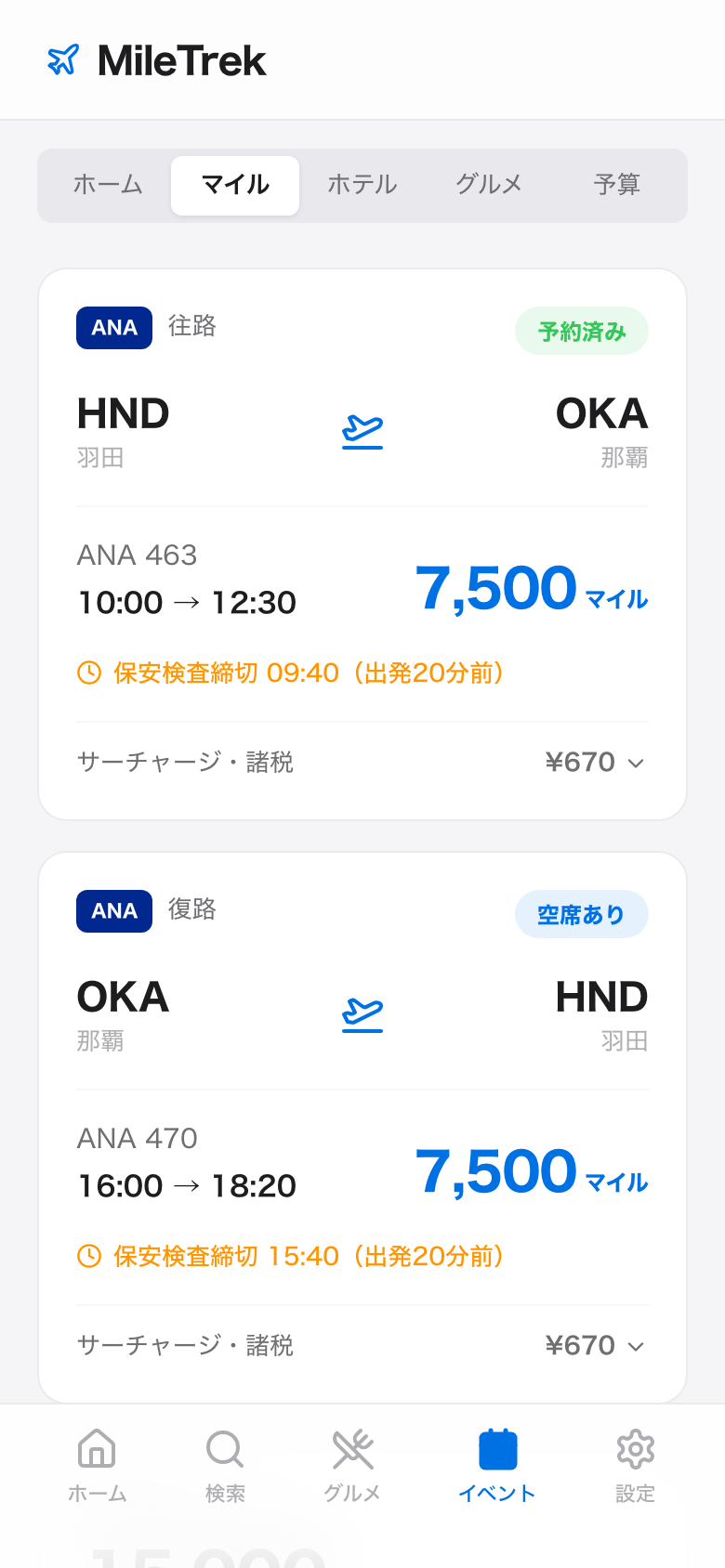Open 設定 in the bottom navigation
Screen dimensions: 725x1568
tap(635, 1465)
